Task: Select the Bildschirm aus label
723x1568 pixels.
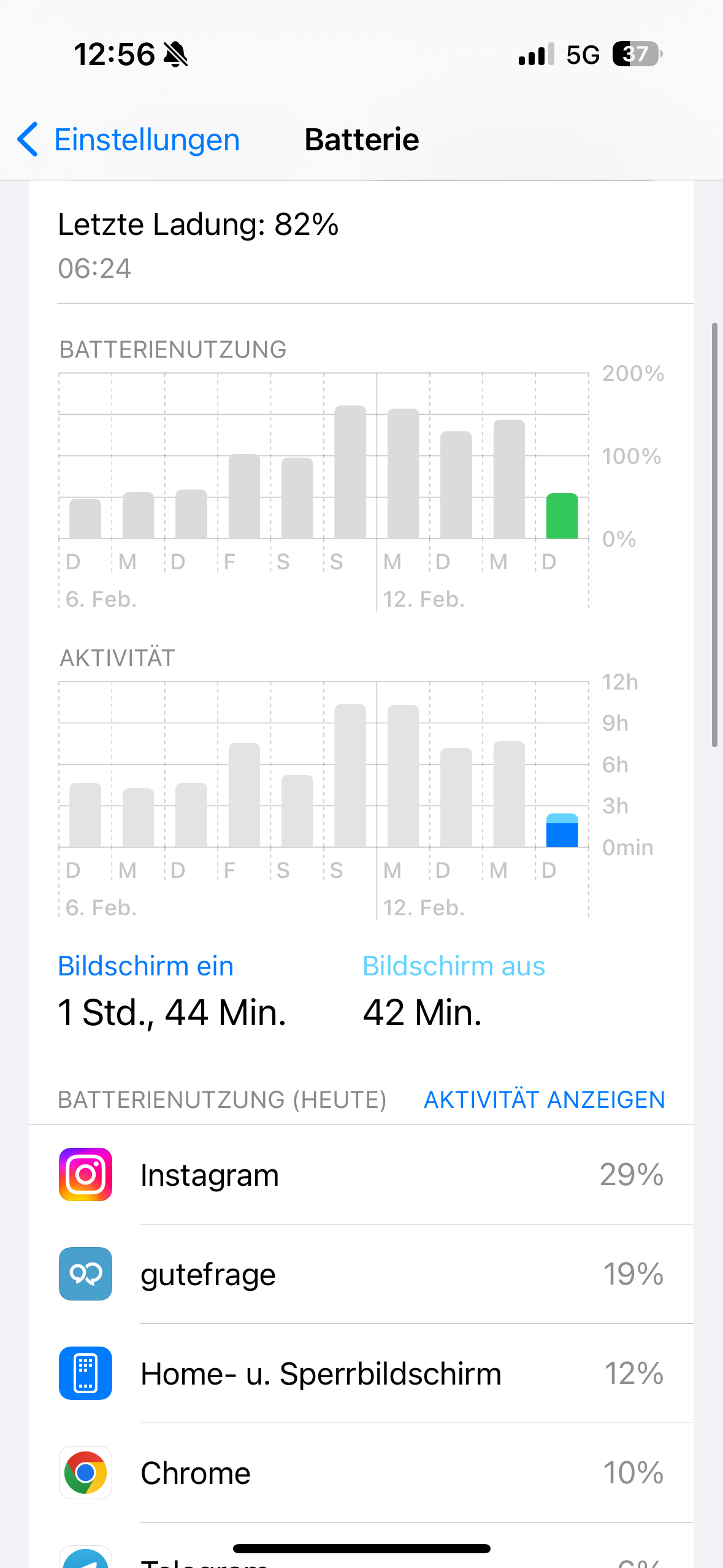Action: pyautogui.click(x=453, y=966)
